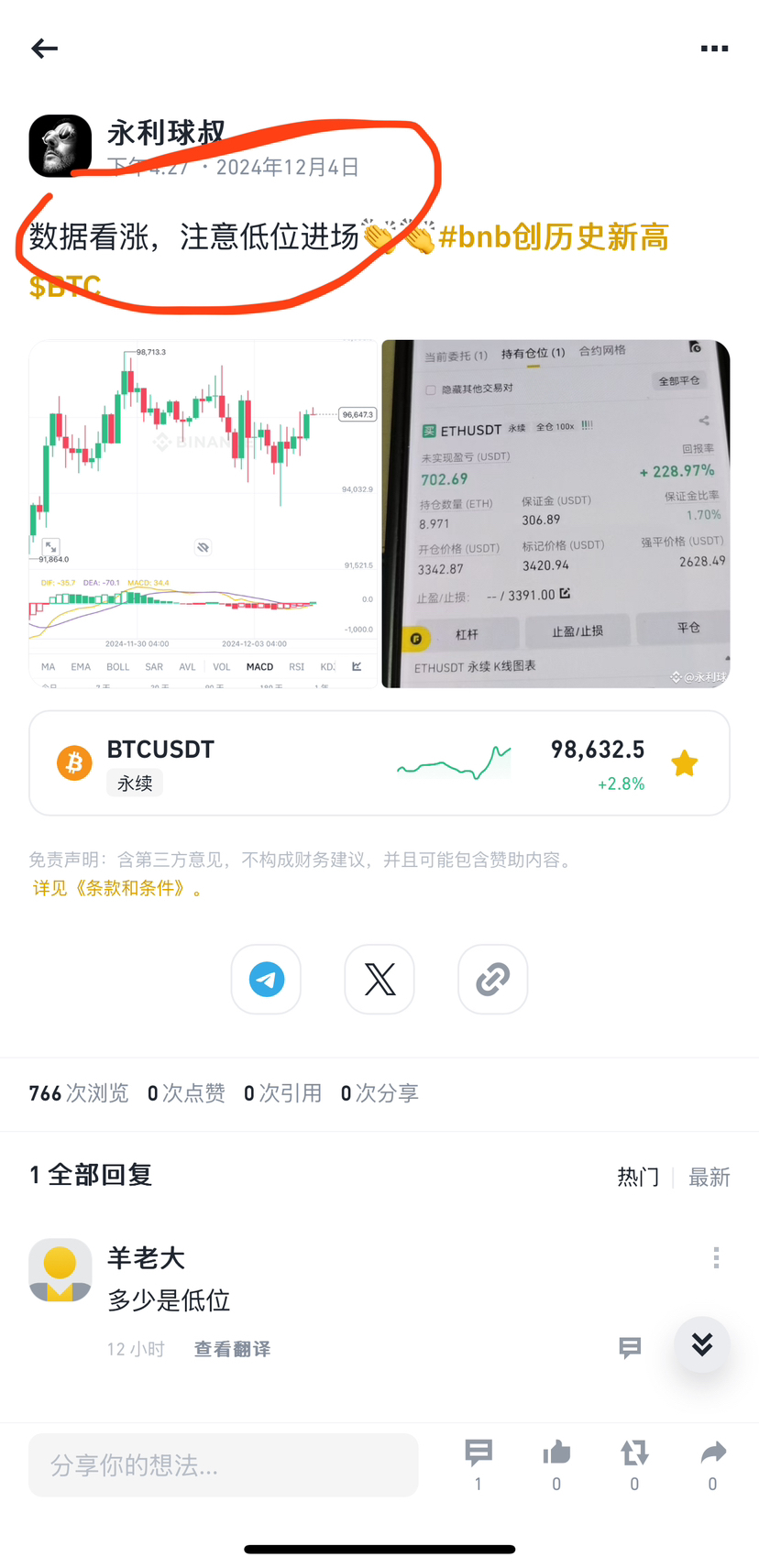Open the ETHUSDT position photo
This screenshot has height=1568, width=759.
click(x=555, y=513)
